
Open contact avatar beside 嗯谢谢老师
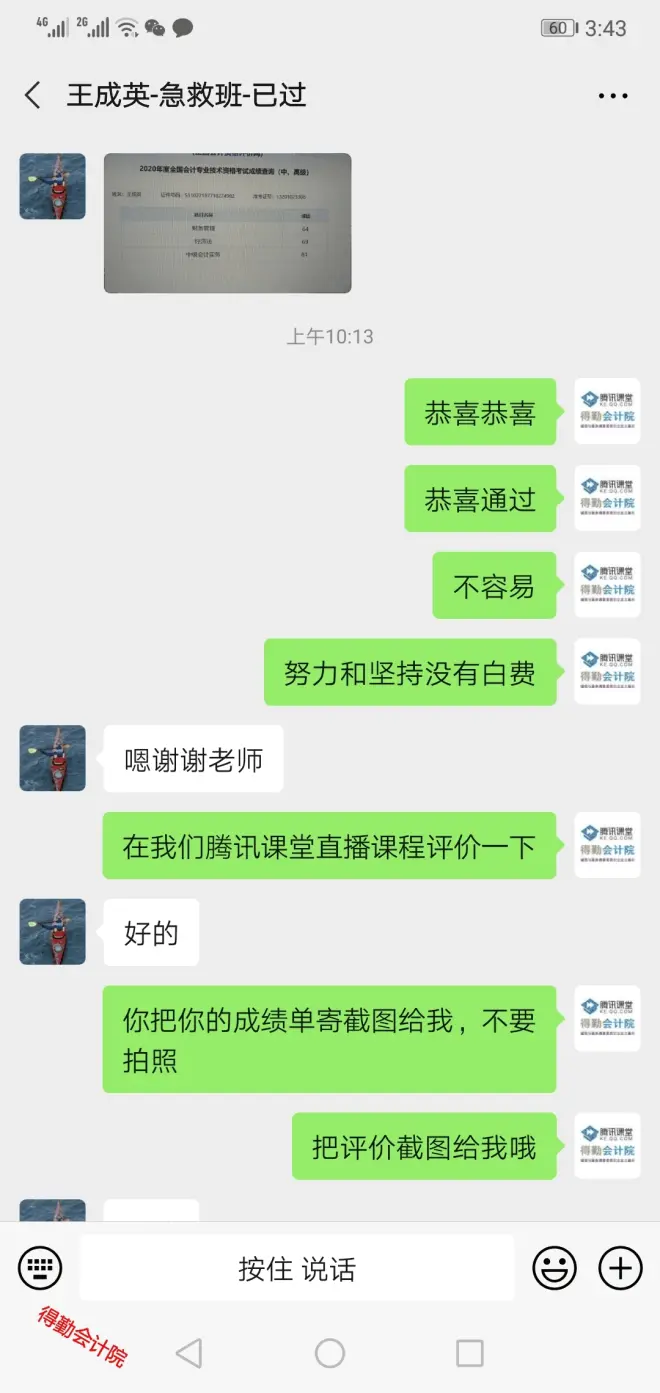[x=52, y=759]
